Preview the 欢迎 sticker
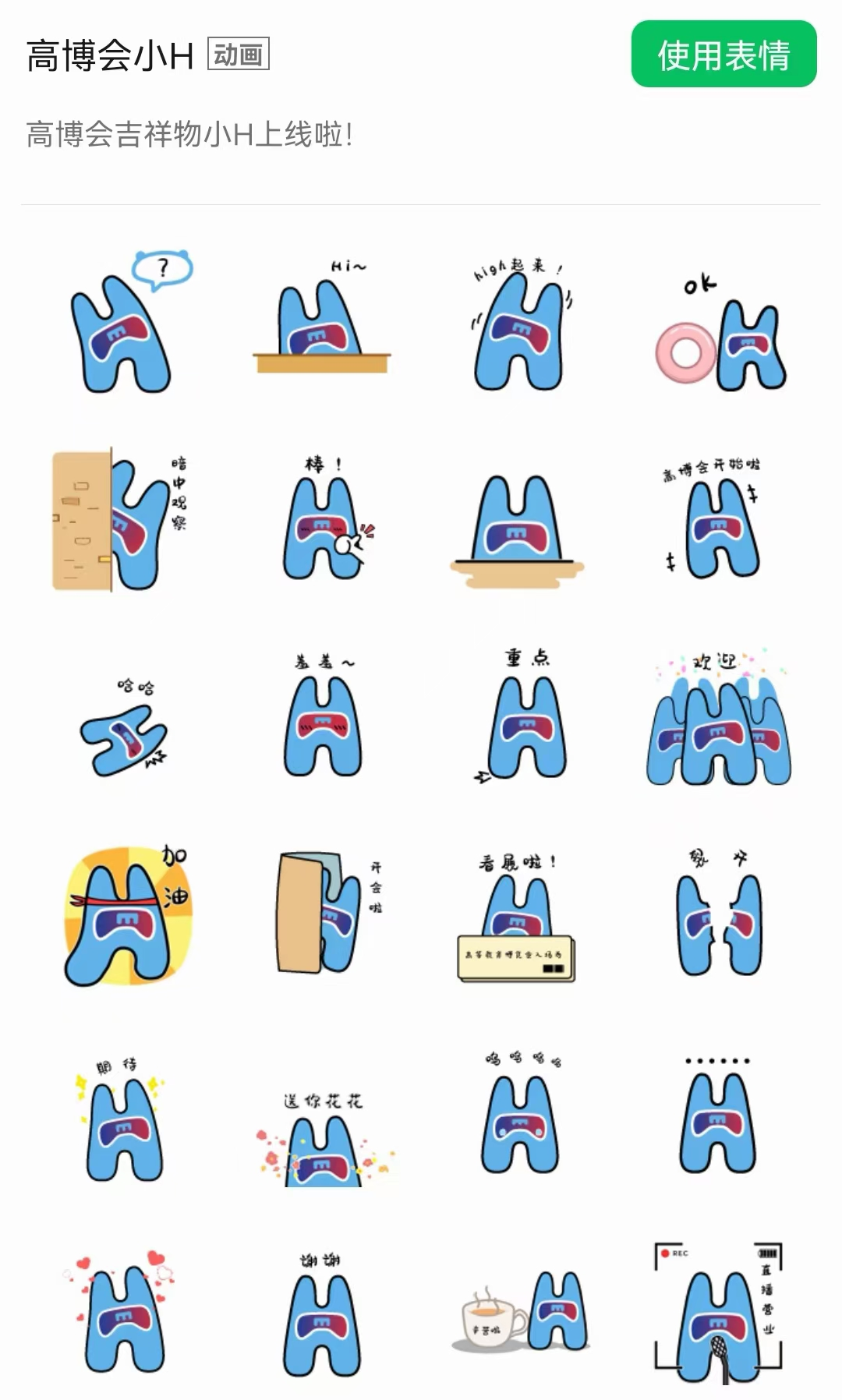842x1400 pixels. pos(719,721)
